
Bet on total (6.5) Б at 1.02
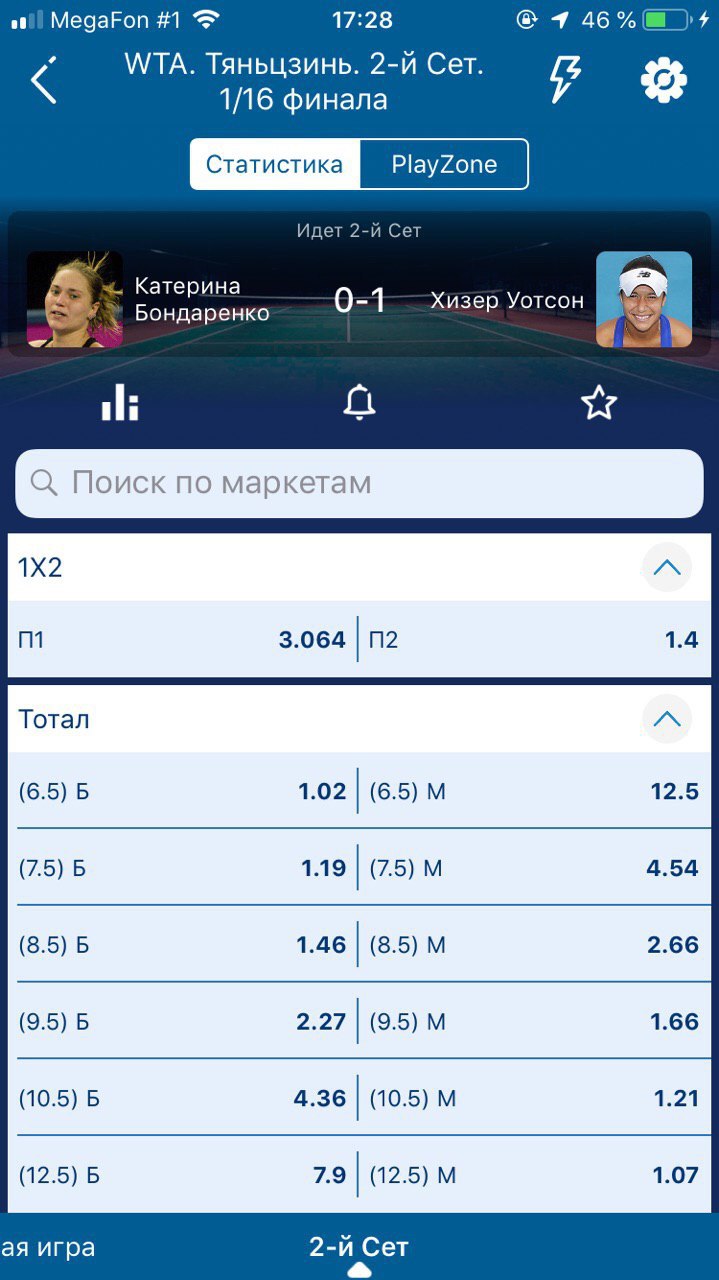pyautogui.click(x=182, y=792)
